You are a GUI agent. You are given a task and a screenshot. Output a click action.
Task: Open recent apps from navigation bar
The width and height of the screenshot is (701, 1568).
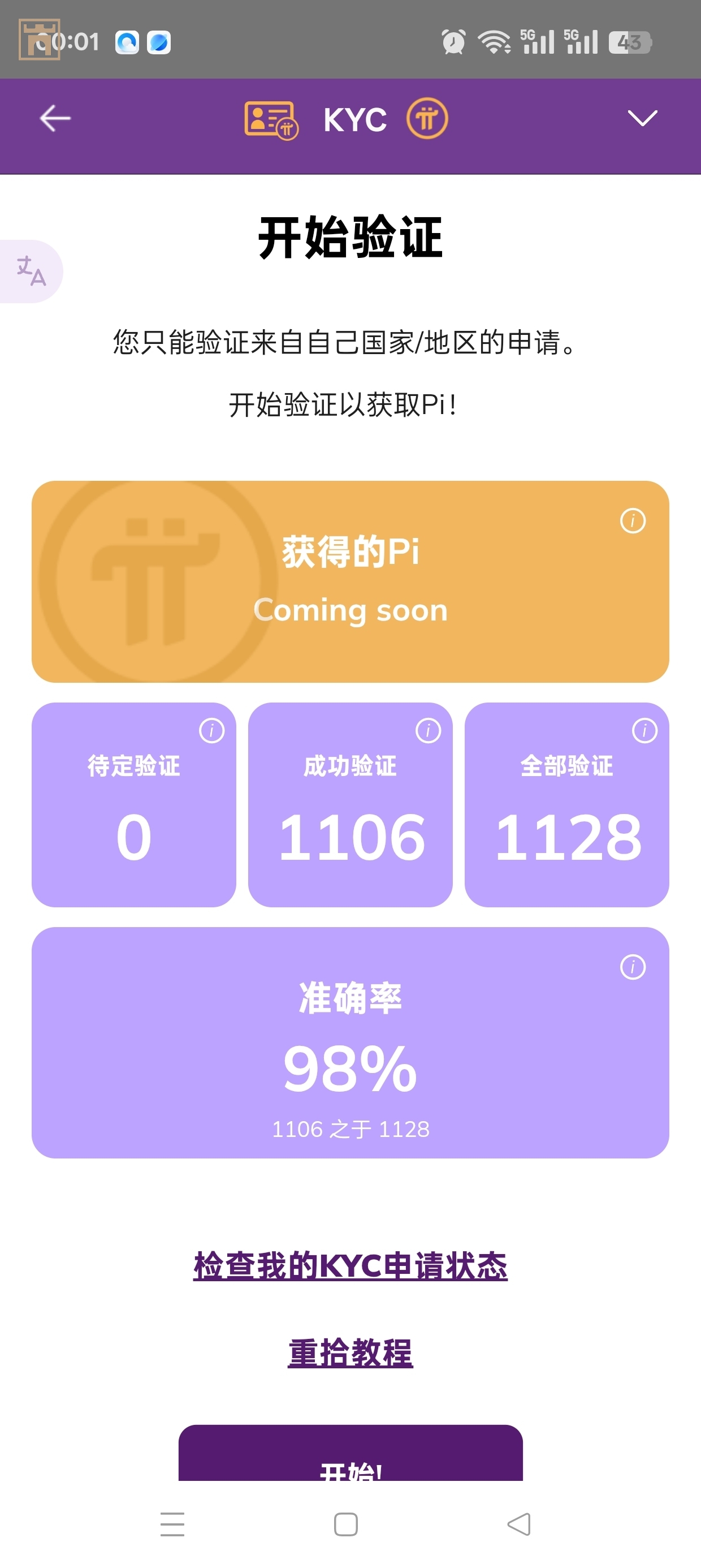pos(172,1524)
